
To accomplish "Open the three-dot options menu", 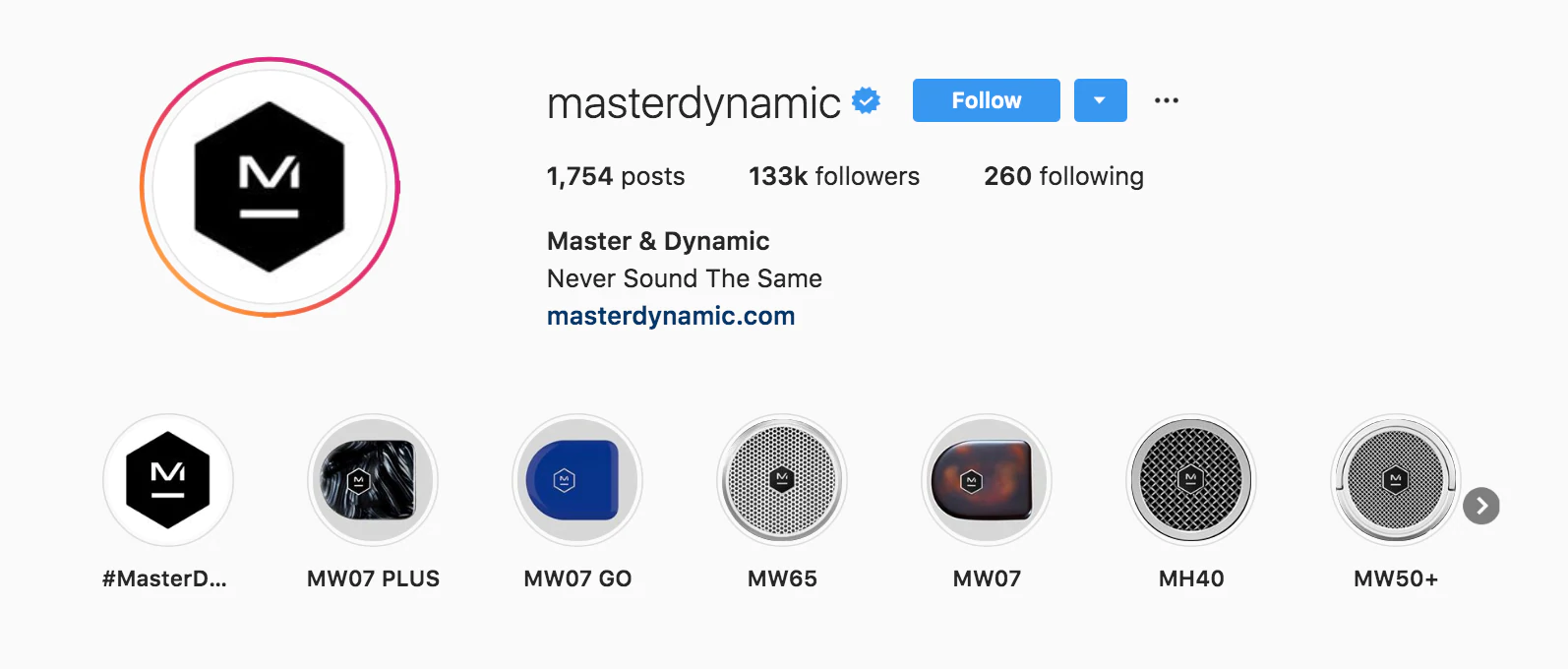I will click(x=1166, y=100).
